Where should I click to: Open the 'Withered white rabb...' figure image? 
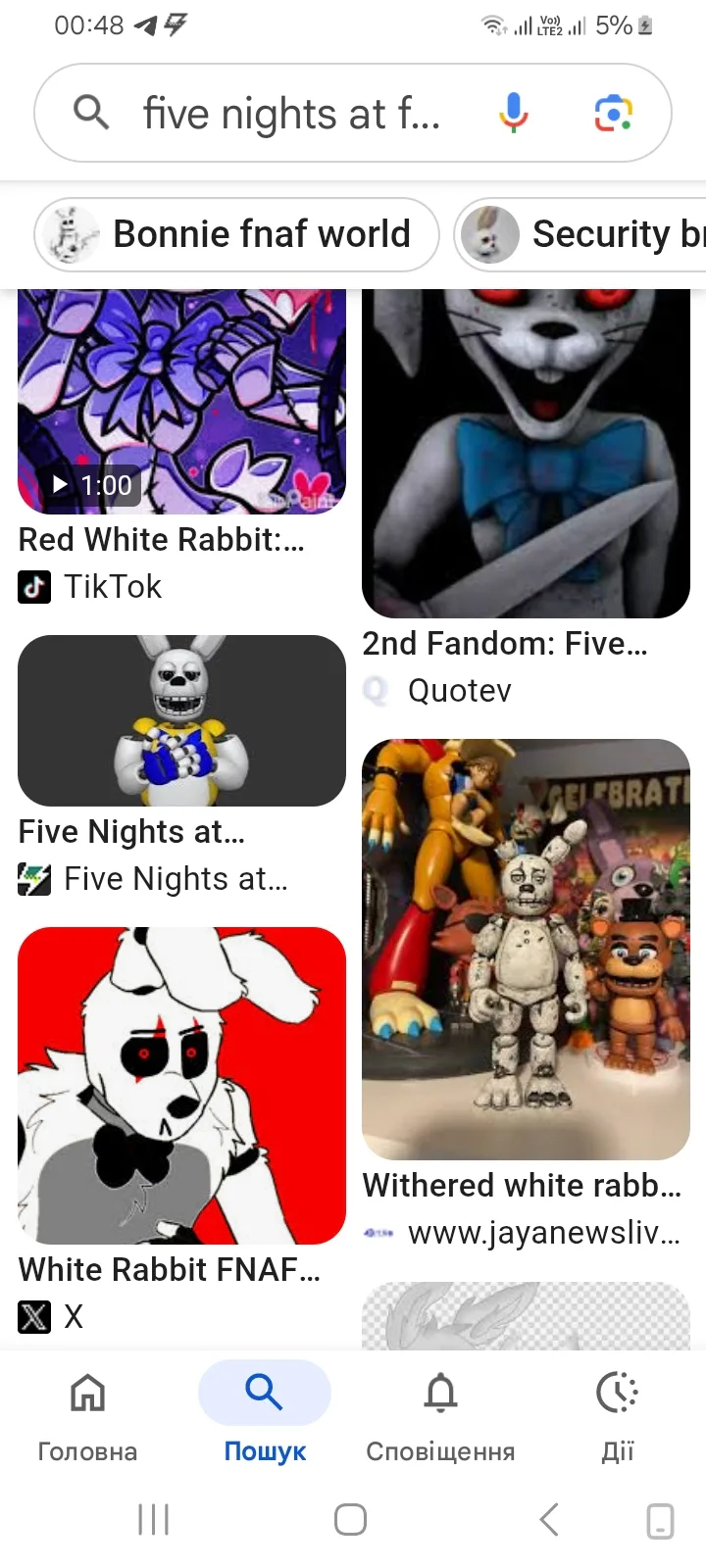pos(526,950)
